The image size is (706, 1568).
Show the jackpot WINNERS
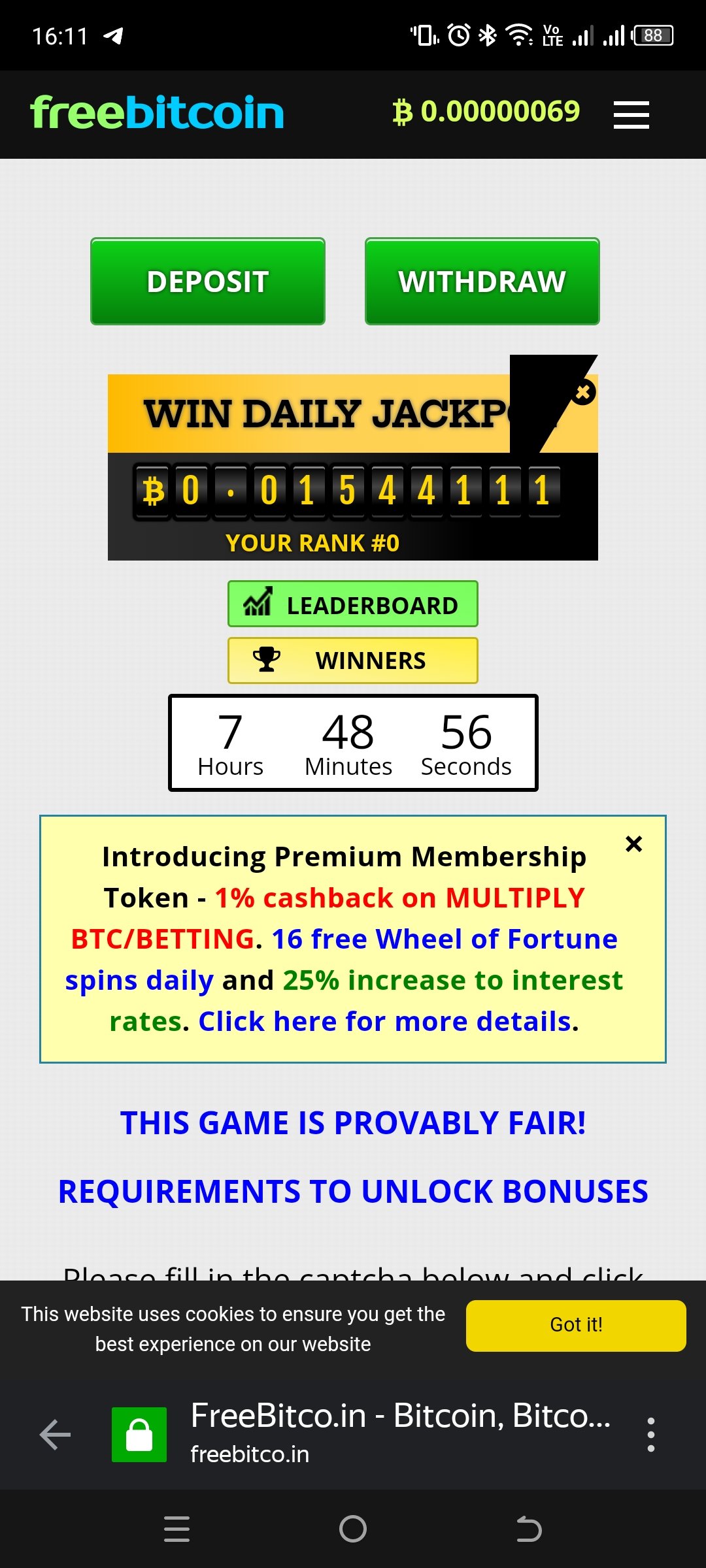pyautogui.click(x=353, y=661)
